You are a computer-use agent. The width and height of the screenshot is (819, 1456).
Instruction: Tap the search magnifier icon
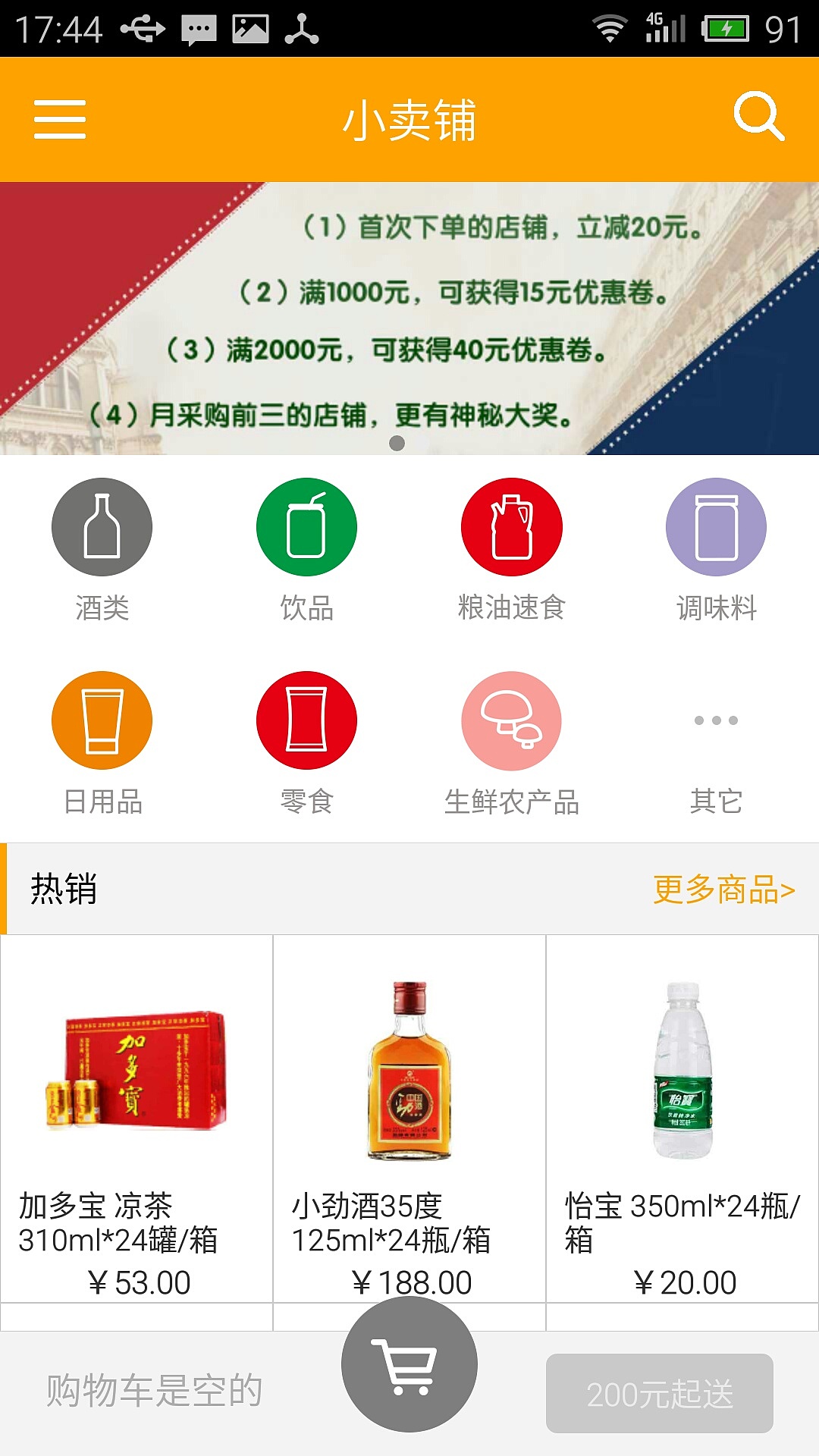click(761, 118)
